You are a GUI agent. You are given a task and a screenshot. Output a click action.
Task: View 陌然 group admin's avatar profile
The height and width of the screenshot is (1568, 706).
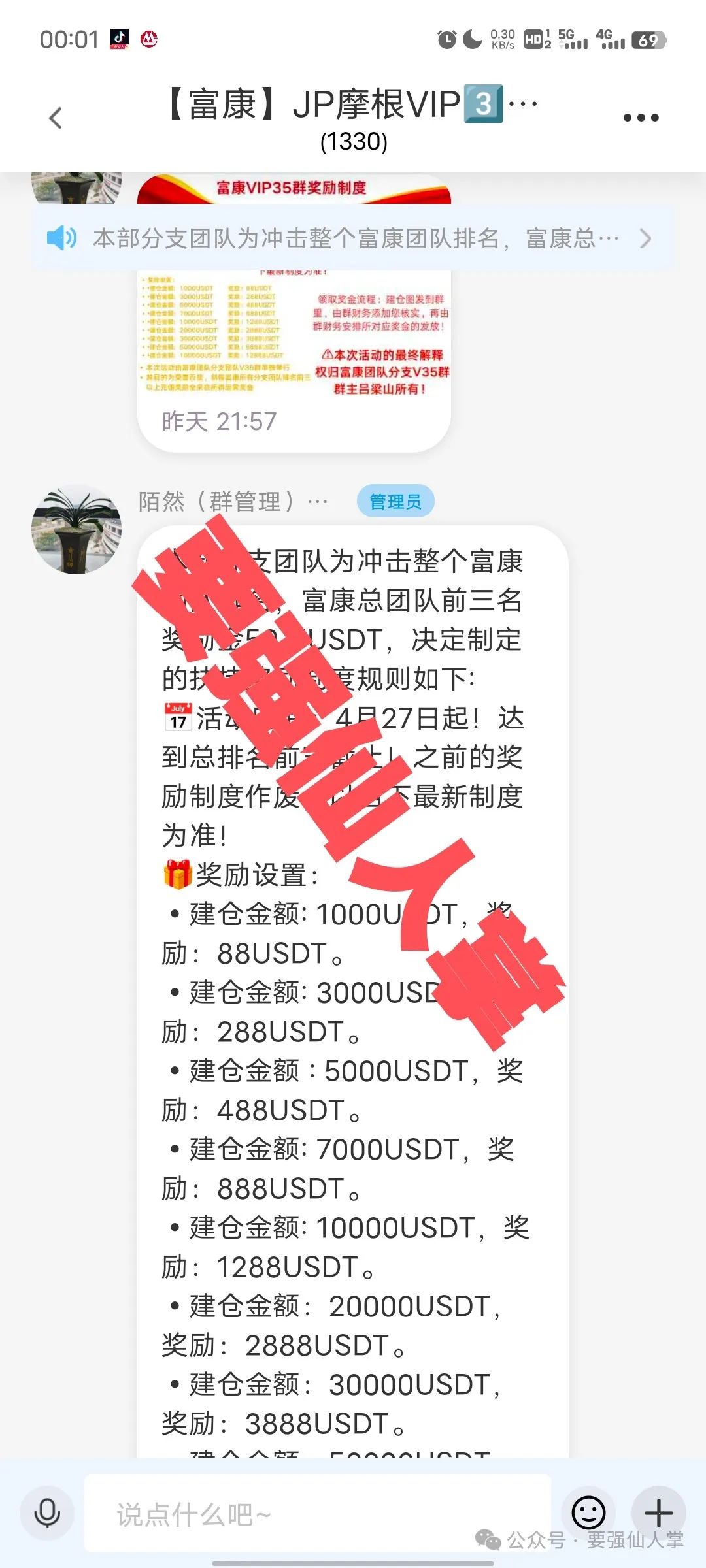76,530
